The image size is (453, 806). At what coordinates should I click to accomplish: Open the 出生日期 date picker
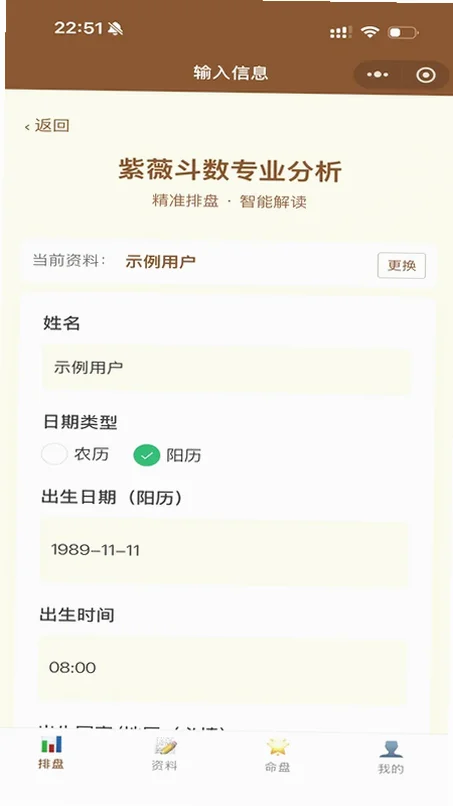(x=224, y=551)
